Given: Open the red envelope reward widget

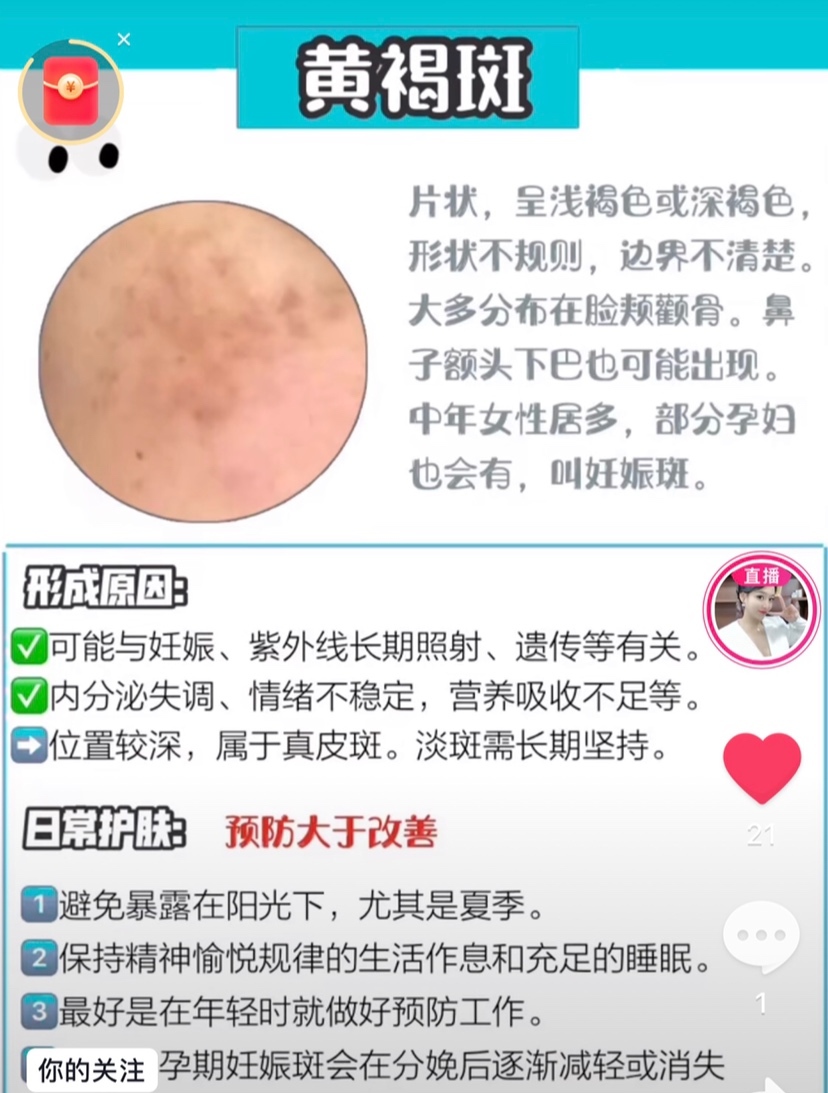Looking at the screenshot, I should coord(70,90).
